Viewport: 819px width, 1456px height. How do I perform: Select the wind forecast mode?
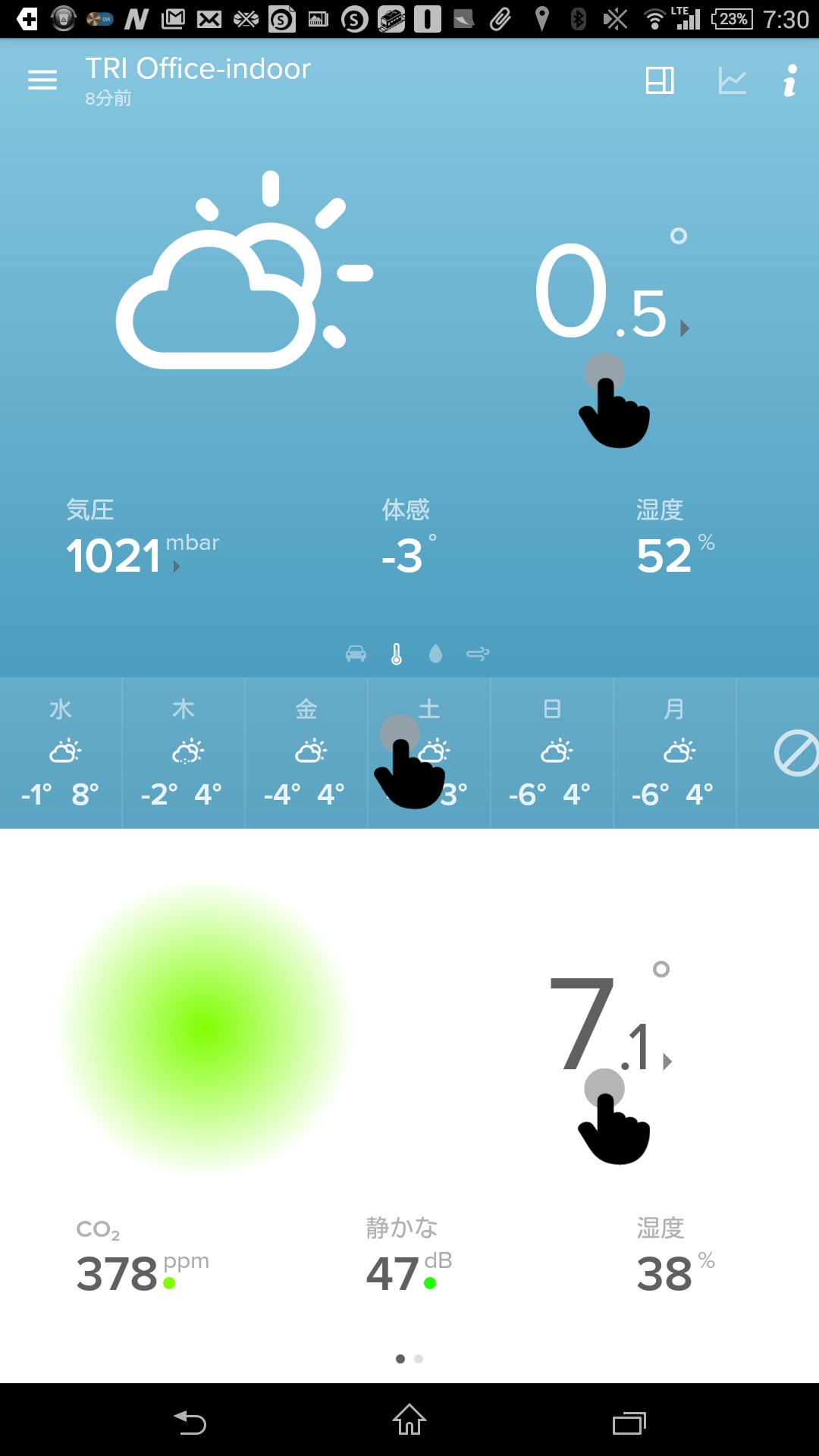click(x=478, y=654)
